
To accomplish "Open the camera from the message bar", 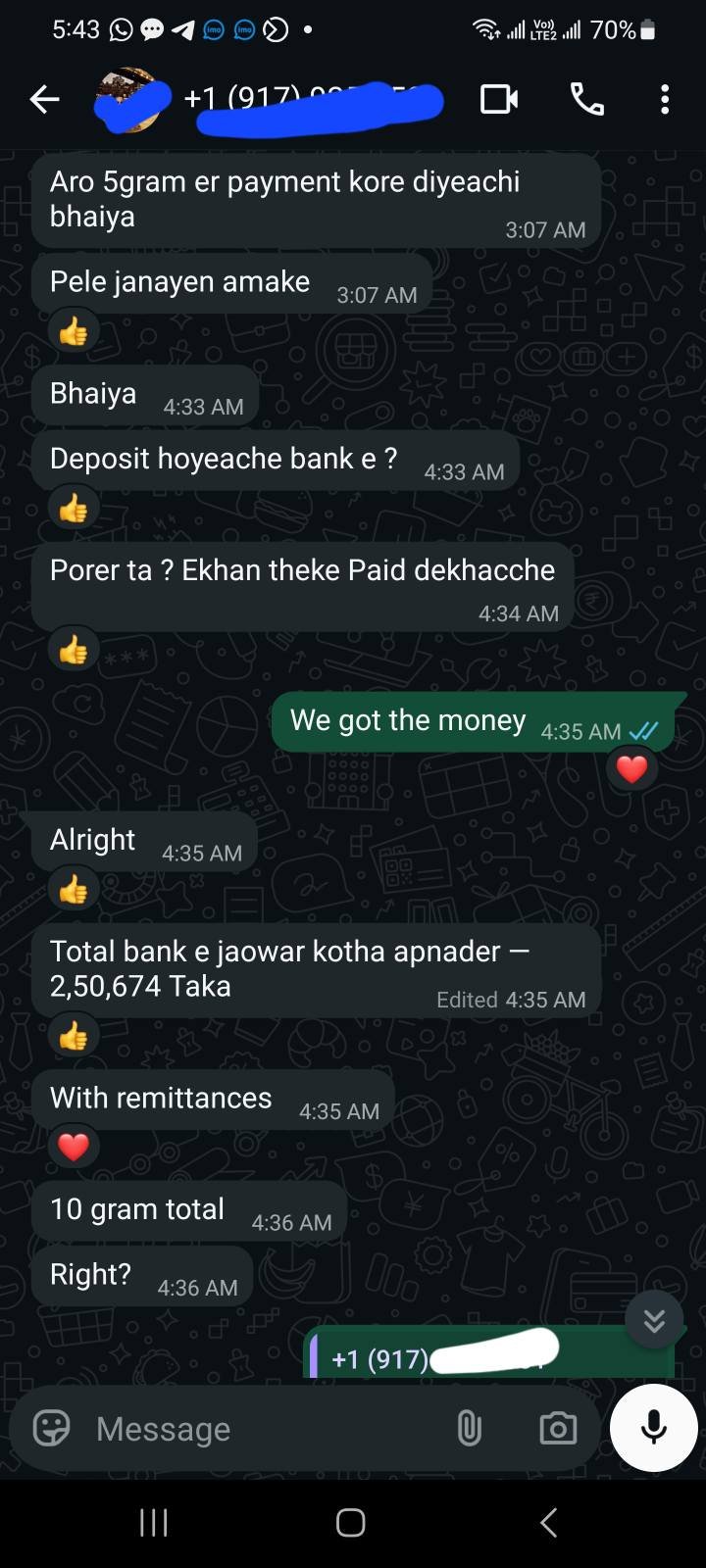I will [558, 1428].
